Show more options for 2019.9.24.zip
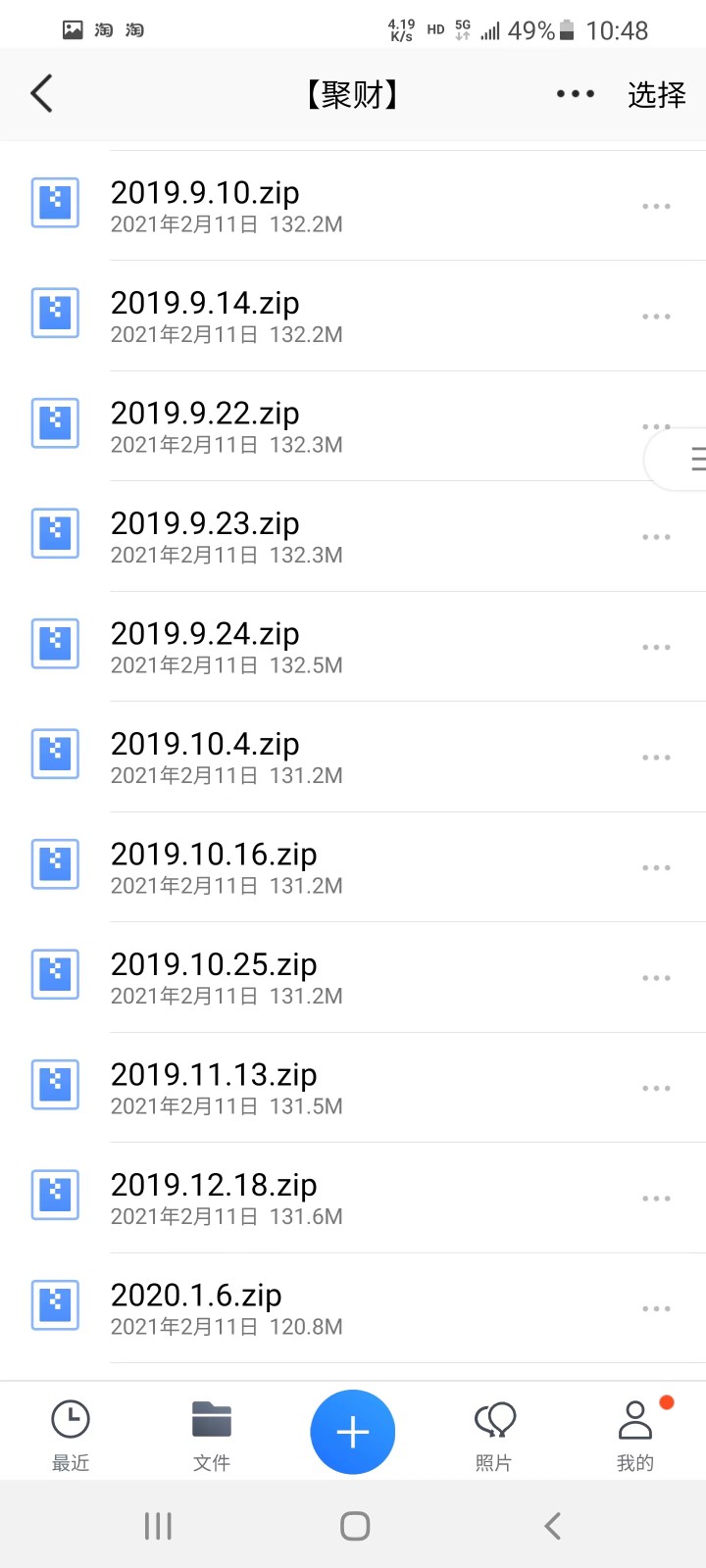The height and width of the screenshot is (1568, 706). pos(656,647)
